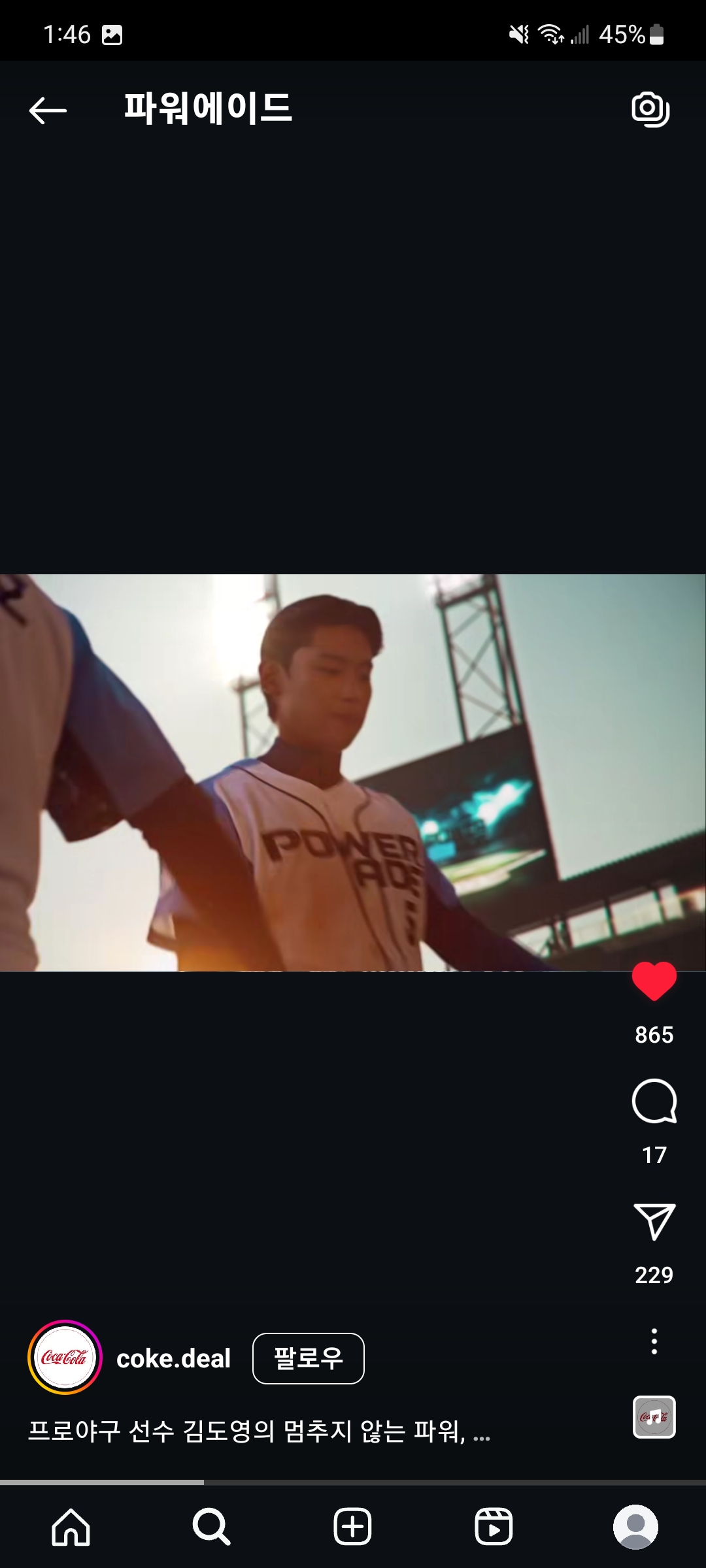
Task: Go back using the top arrow
Action: [x=48, y=110]
